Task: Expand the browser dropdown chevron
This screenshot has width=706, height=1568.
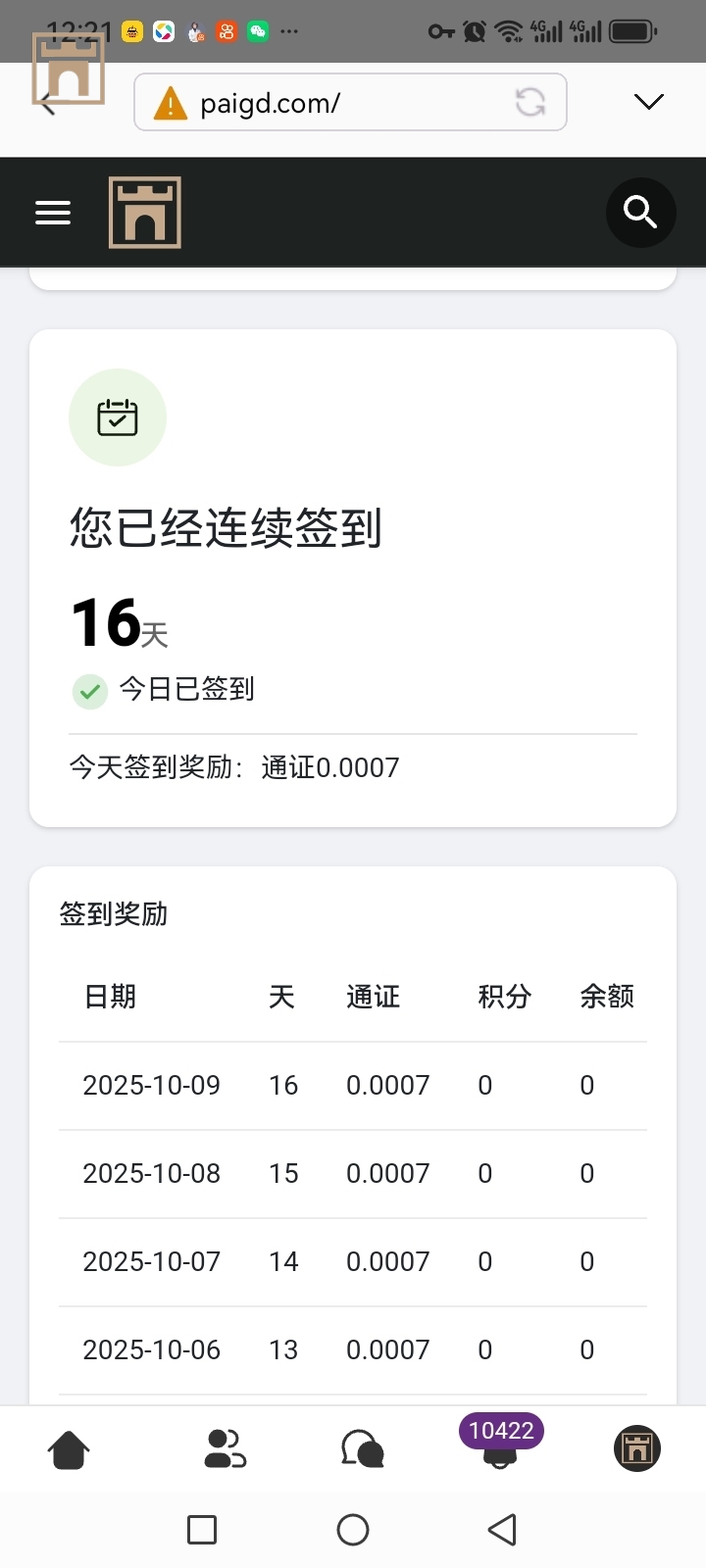Action: point(649,102)
